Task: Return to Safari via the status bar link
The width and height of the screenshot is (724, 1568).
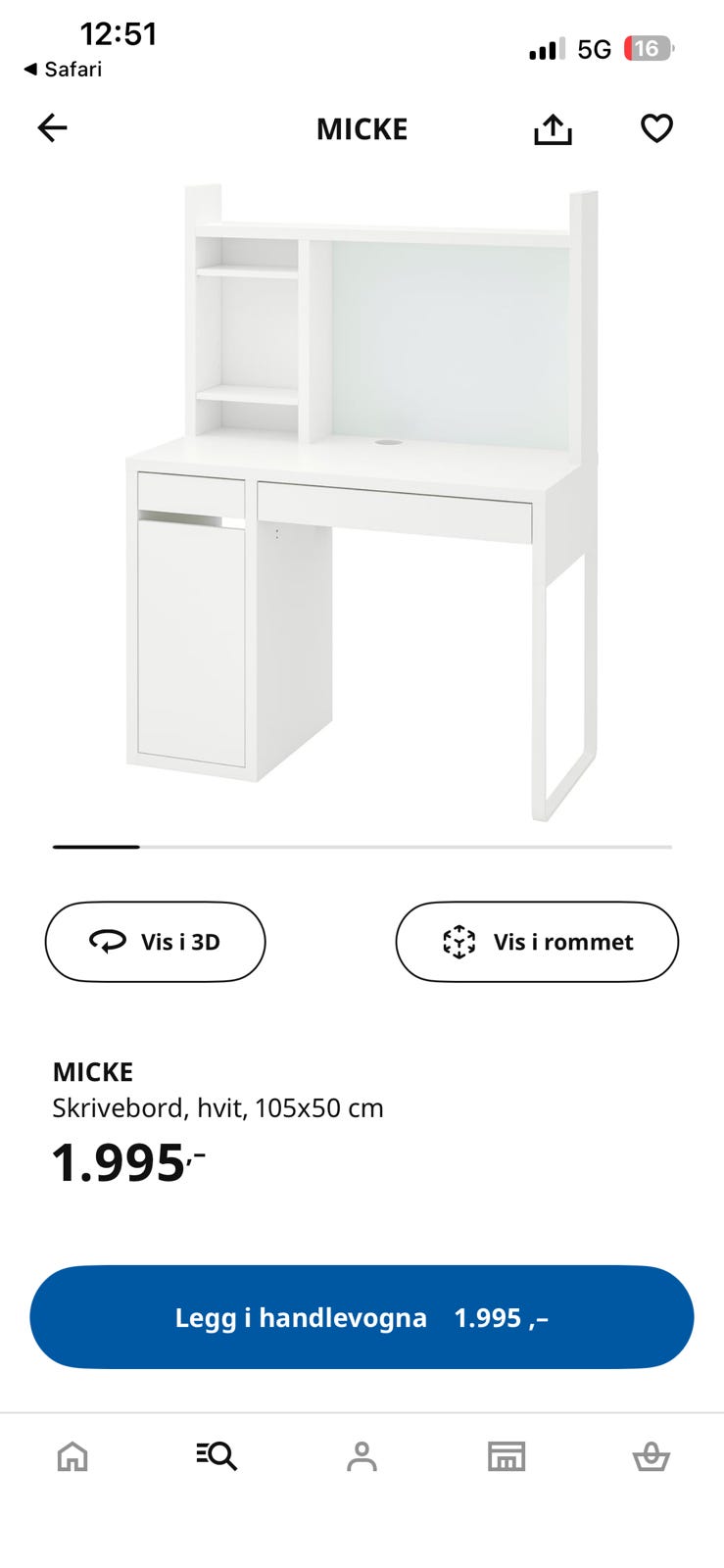Action: [x=63, y=70]
